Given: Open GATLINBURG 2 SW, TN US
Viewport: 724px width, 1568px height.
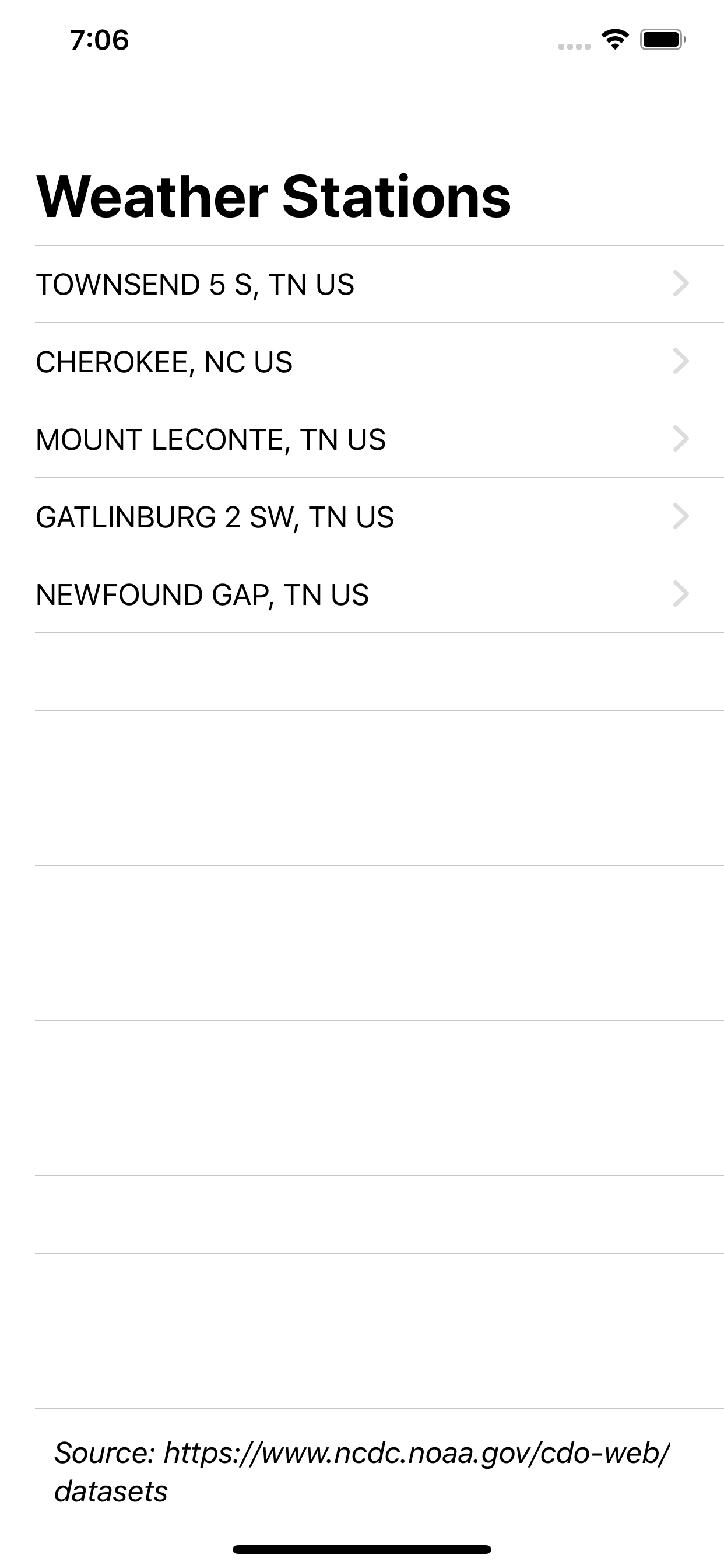Looking at the screenshot, I should [x=362, y=517].
